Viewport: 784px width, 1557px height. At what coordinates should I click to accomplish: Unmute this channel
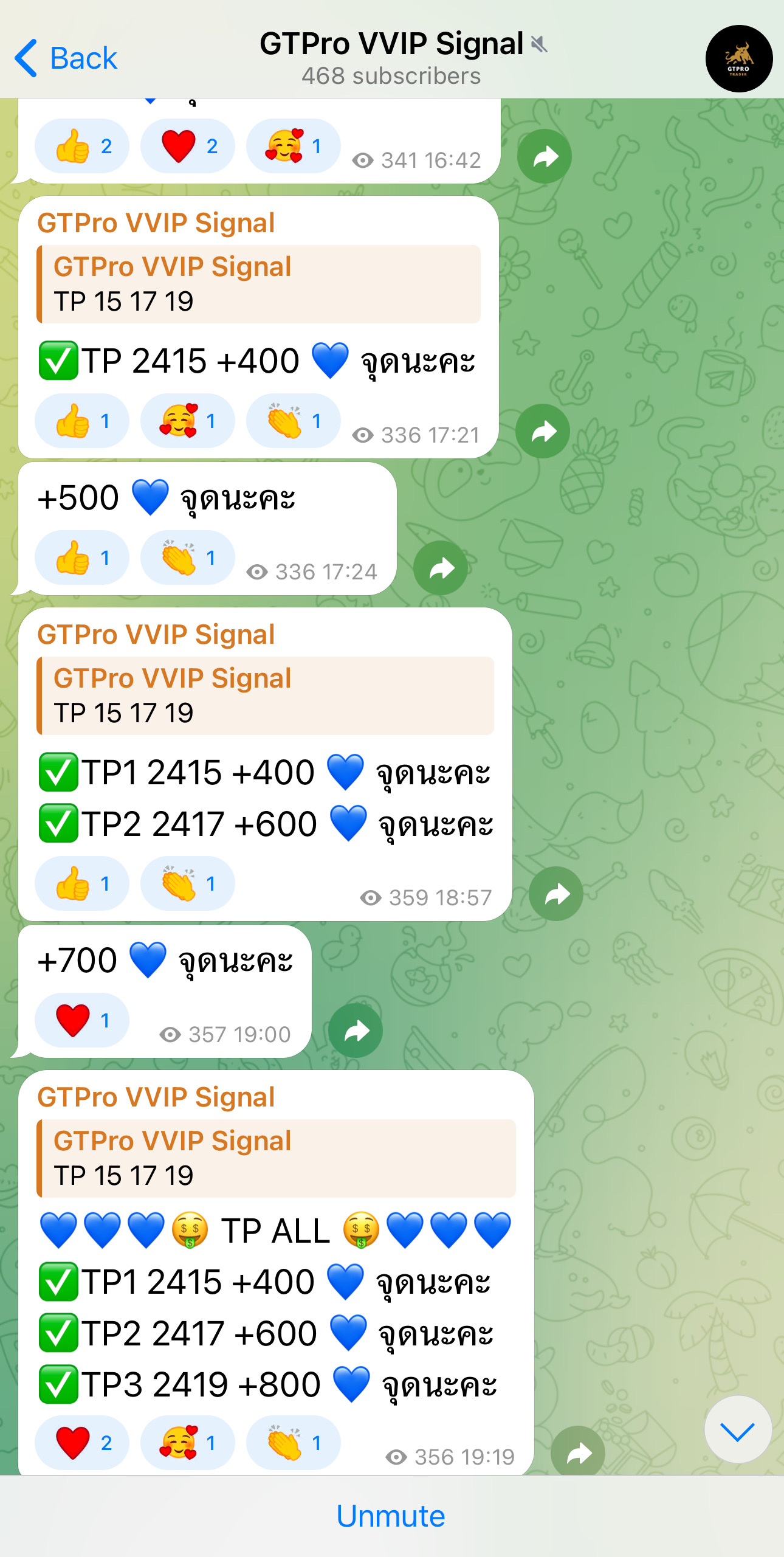pyautogui.click(x=391, y=1516)
